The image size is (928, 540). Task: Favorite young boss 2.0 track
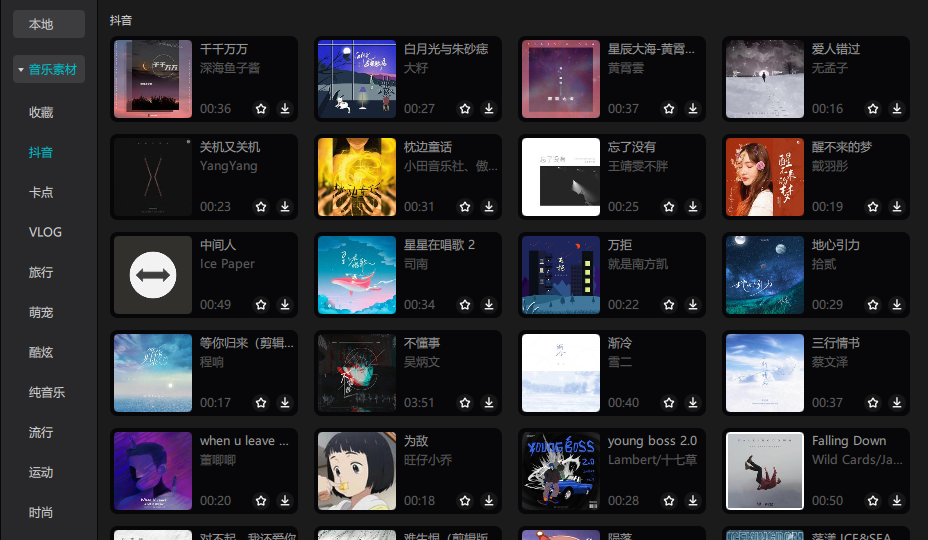pyautogui.click(x=669, y=501)
